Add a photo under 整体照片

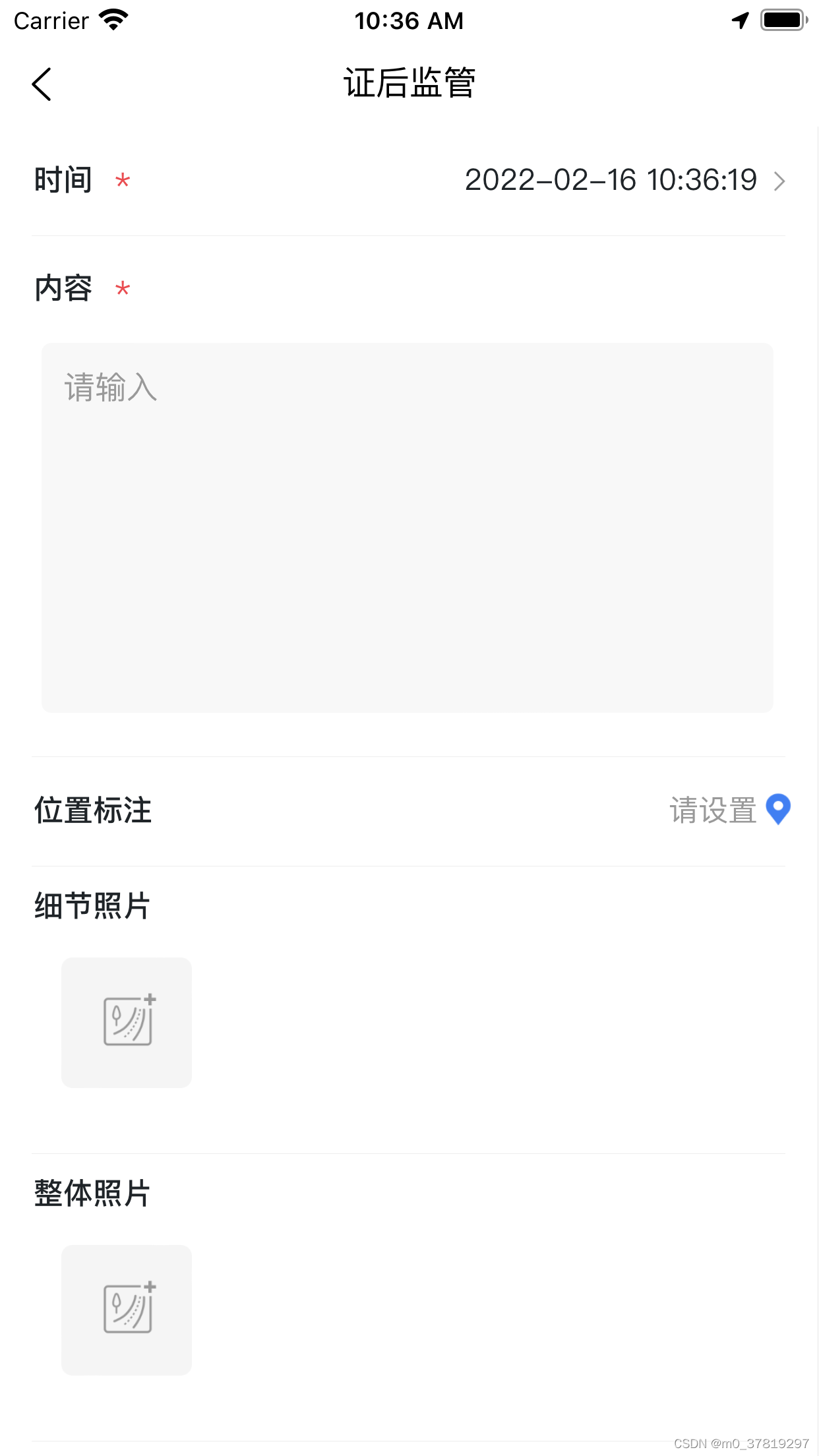(x=127, y=1310)
